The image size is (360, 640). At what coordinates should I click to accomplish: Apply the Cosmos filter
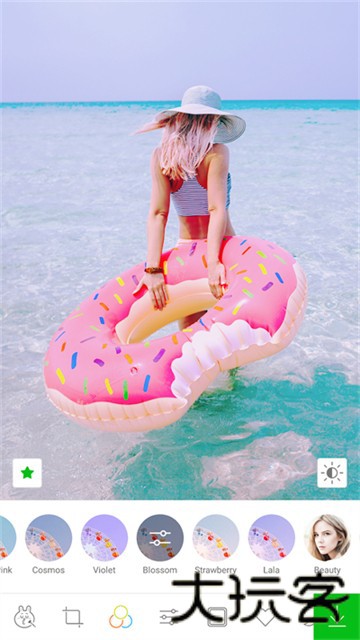(49, 538)
